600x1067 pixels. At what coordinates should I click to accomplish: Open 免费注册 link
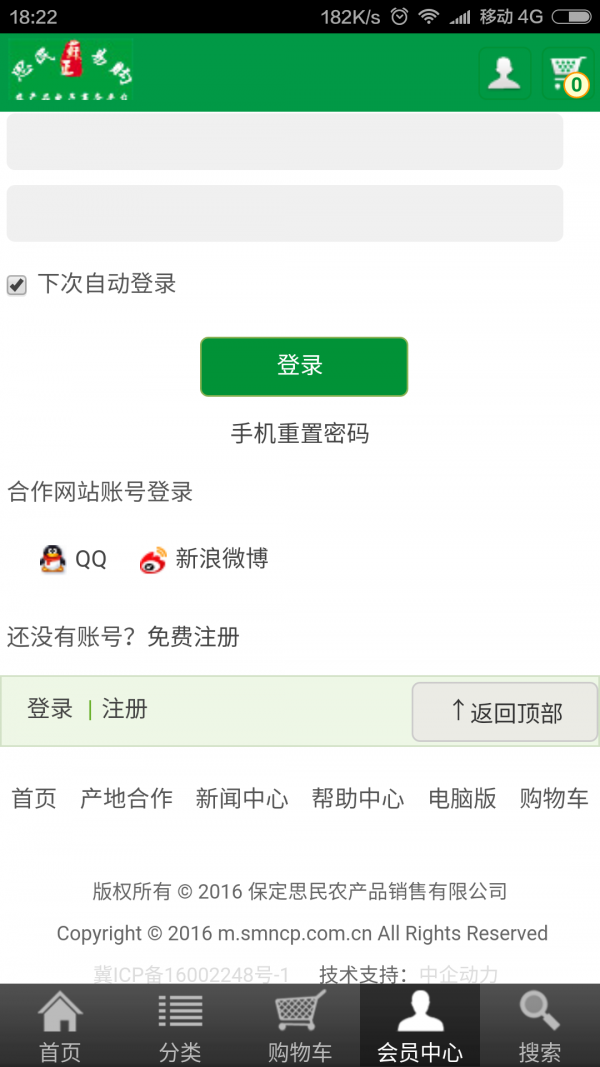(x=193, y=637)
